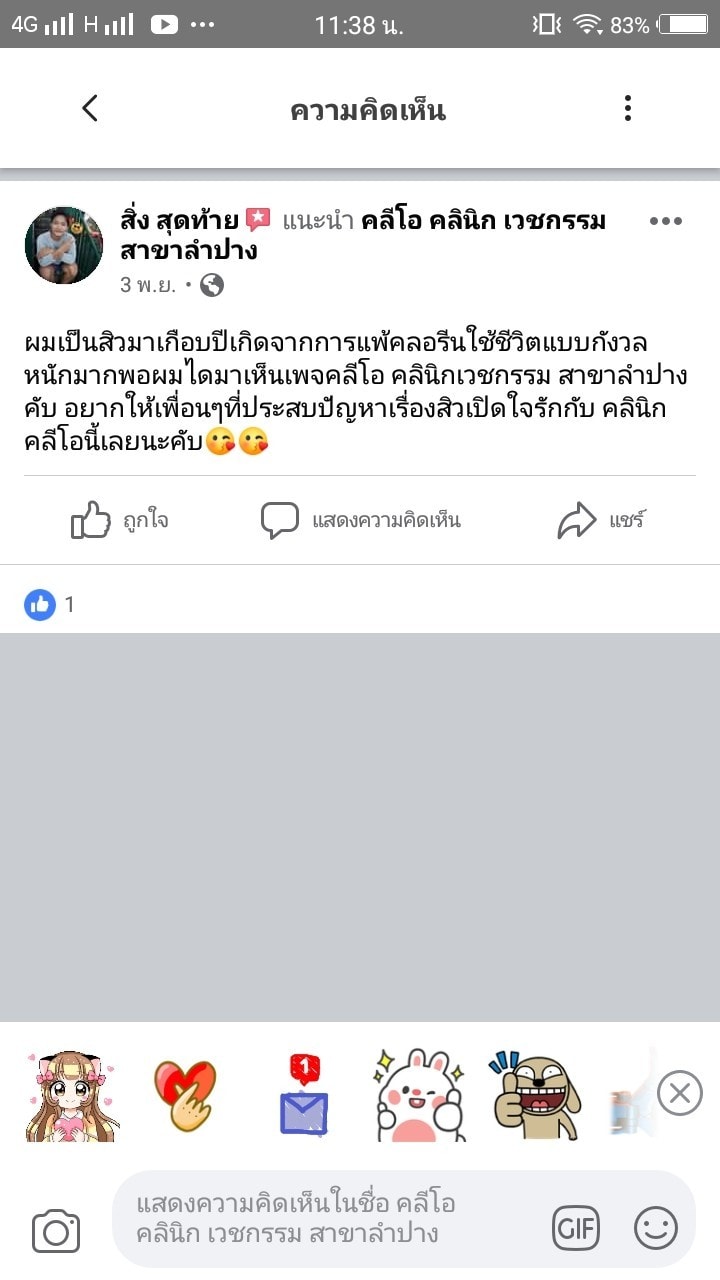This screenshot has height=1280, width=720.
Task: Open the three-dot menu at top right
Action: (628, 108)
